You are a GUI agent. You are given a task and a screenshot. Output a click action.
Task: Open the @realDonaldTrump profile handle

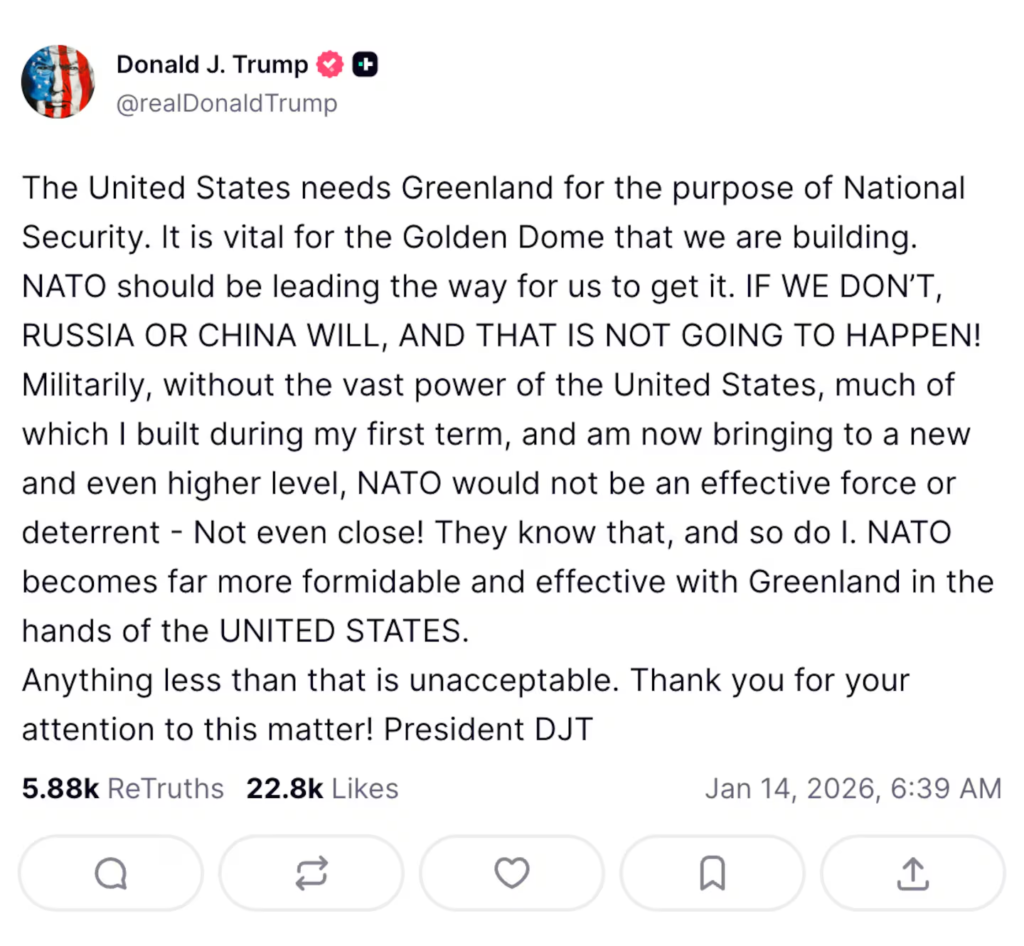227,103
